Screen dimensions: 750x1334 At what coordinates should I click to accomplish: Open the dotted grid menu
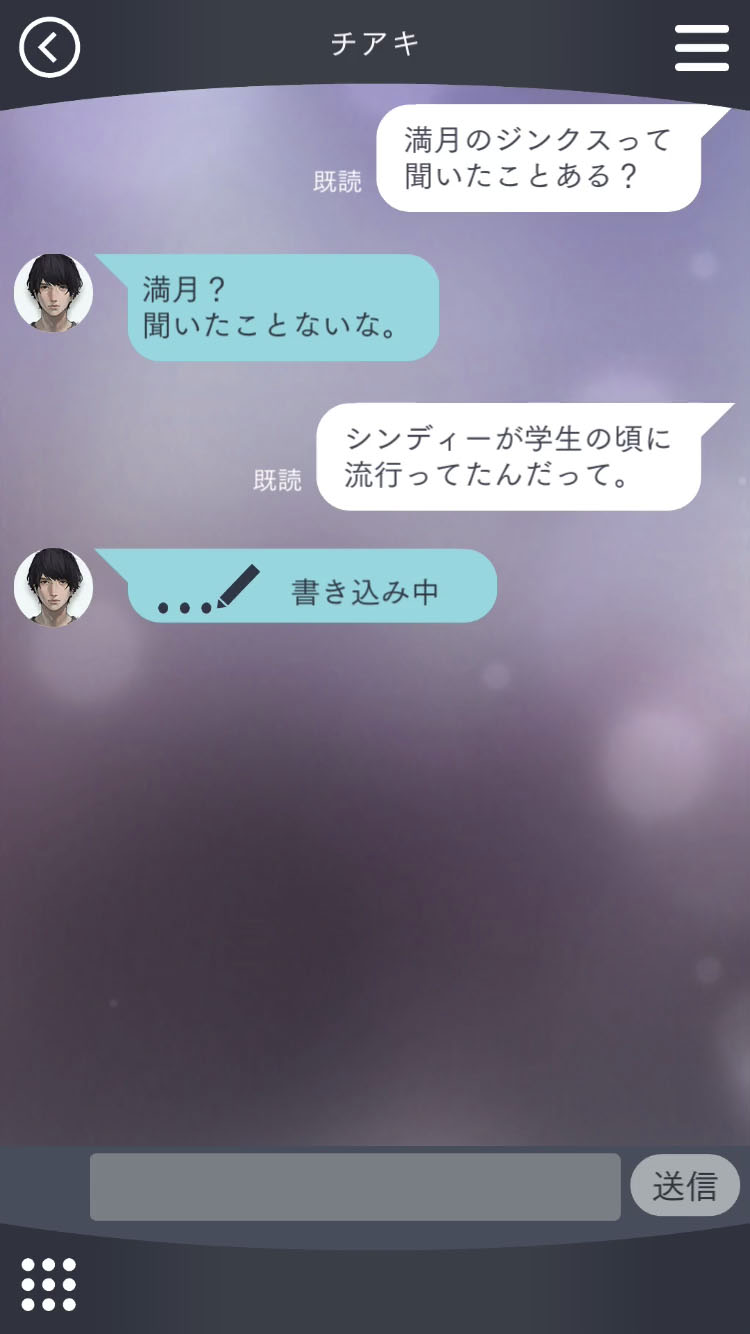tap(48, 1284)
